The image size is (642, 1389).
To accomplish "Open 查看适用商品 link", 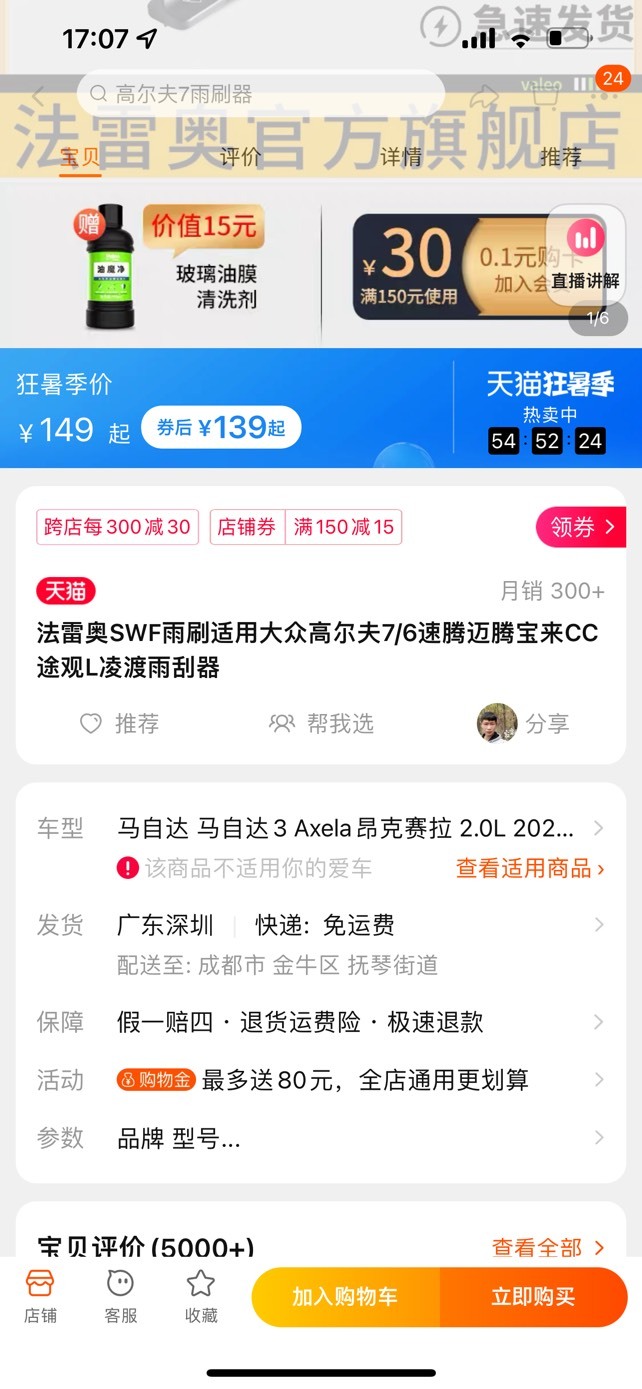I will point(530,868).
